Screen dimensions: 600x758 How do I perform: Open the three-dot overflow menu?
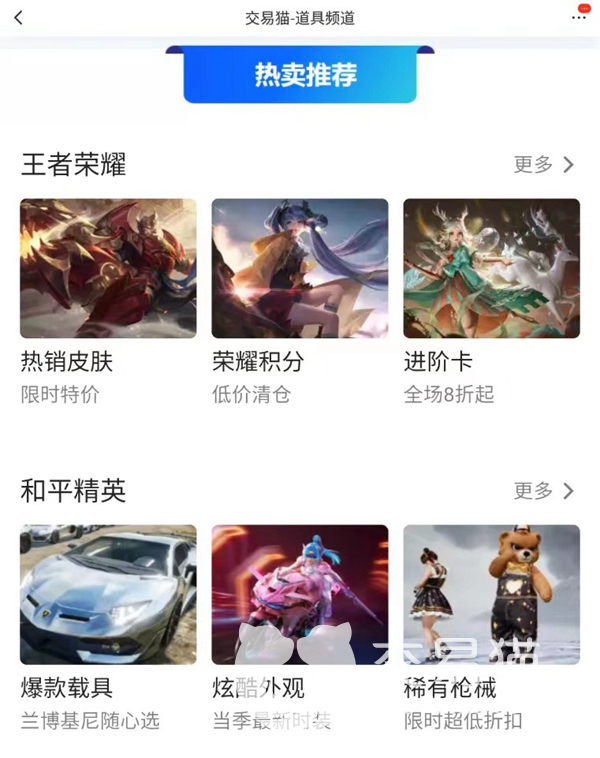point(579,17)
